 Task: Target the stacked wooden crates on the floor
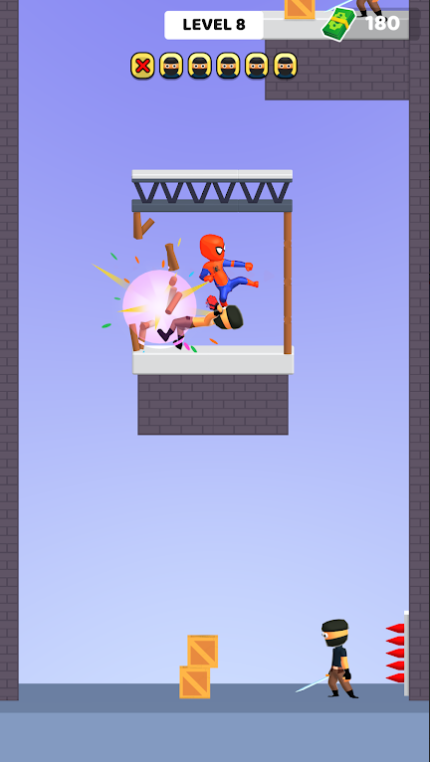click(199, 667)
